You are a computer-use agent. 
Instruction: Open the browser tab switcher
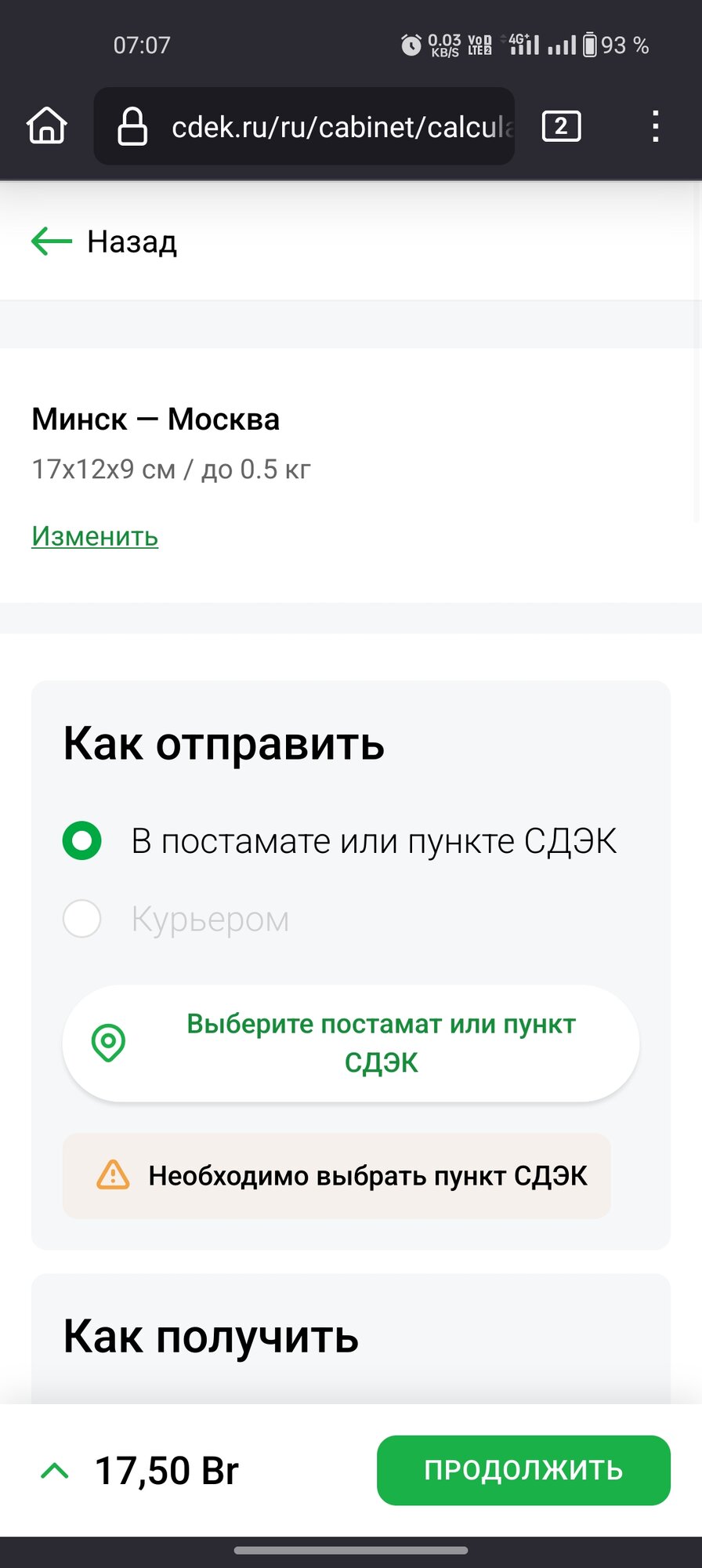[561, 126]
